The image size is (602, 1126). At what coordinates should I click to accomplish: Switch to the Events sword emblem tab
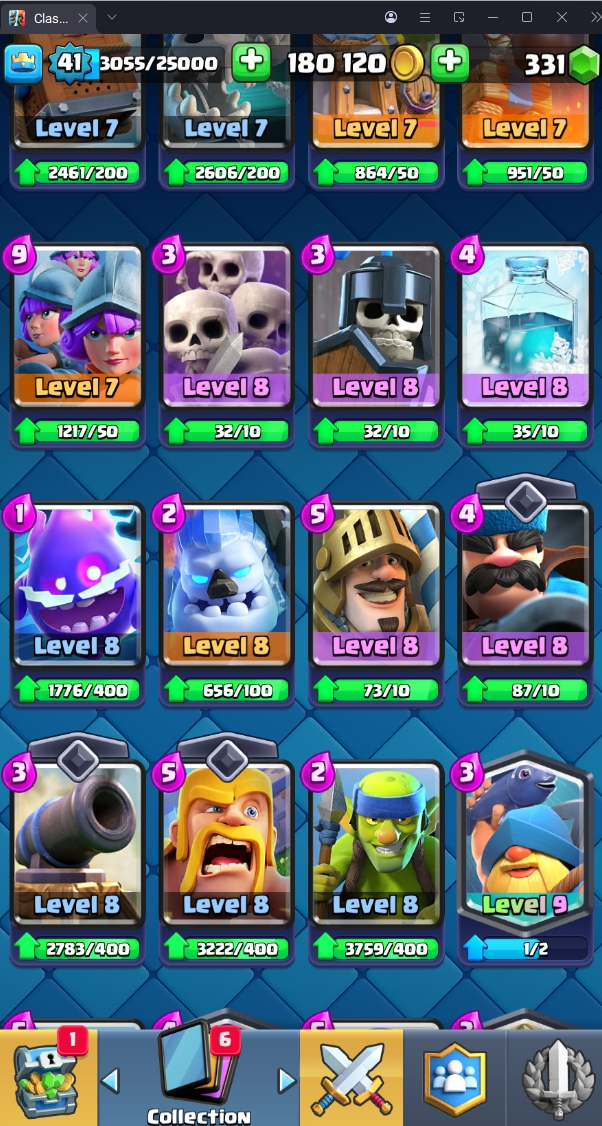[555, 1078]
